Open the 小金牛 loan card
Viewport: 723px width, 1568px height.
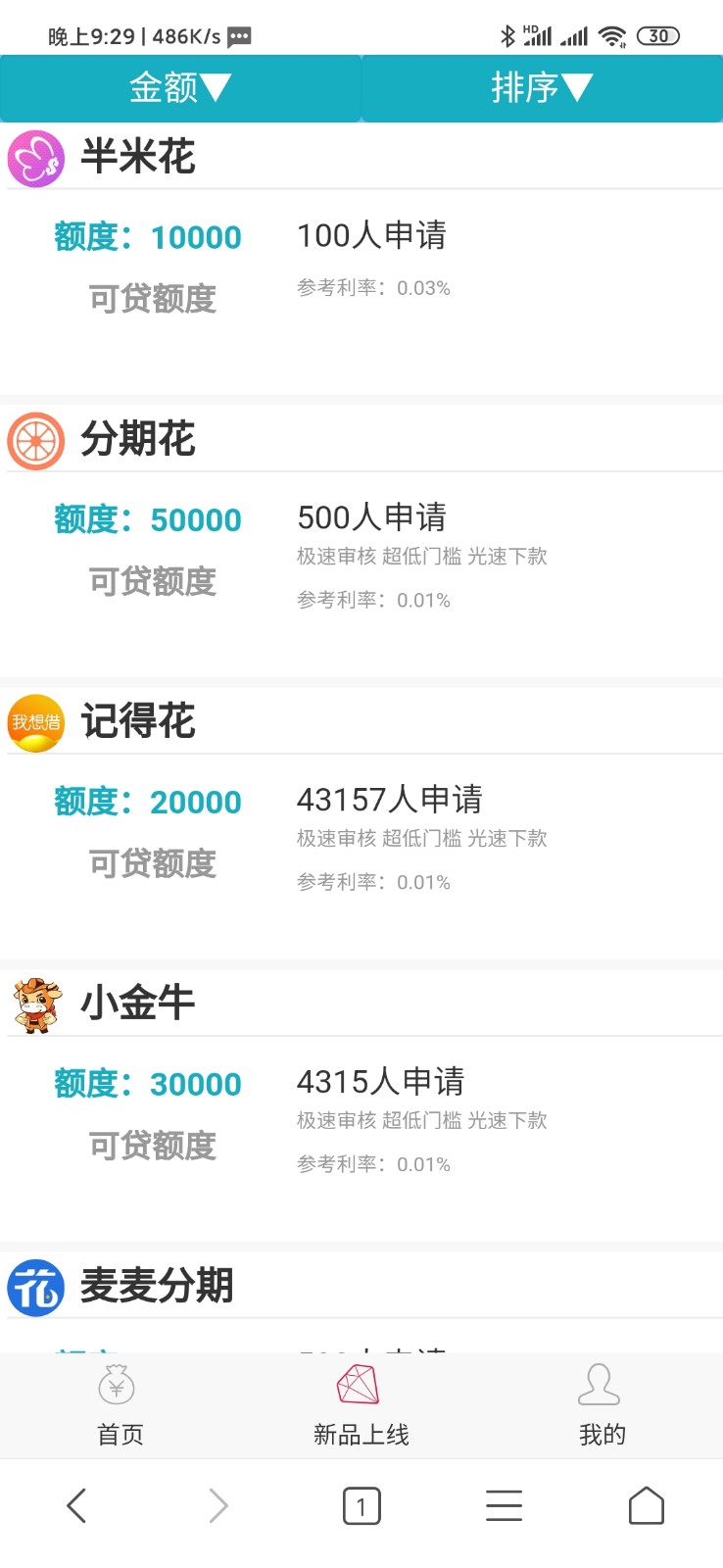[x=361, y=1105]
